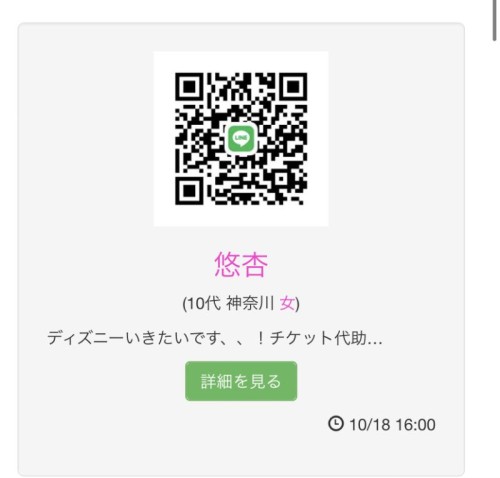Tap the 詳細を見る button

point(241,381)
